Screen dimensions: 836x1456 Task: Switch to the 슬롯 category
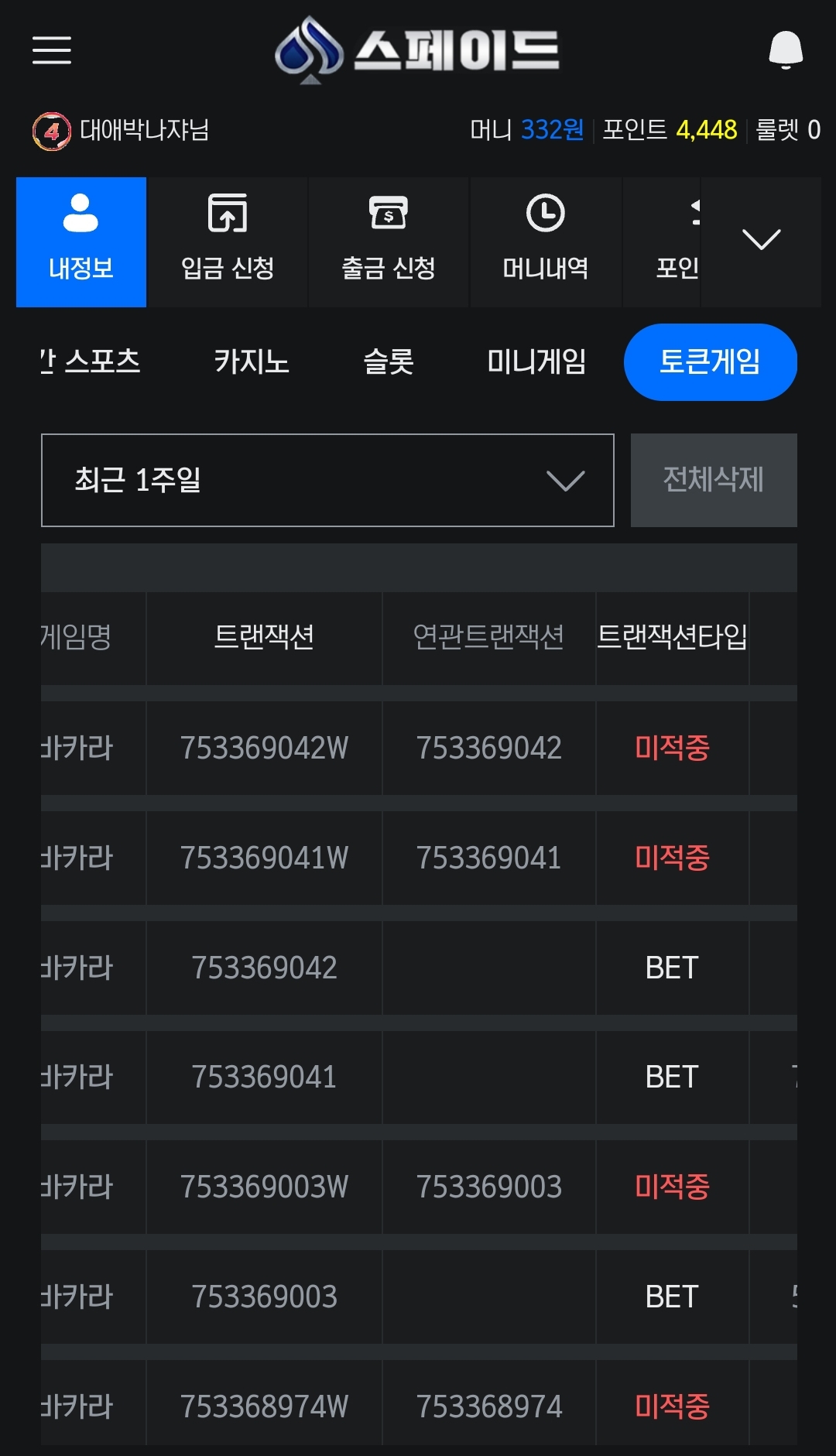coord(389,361)
